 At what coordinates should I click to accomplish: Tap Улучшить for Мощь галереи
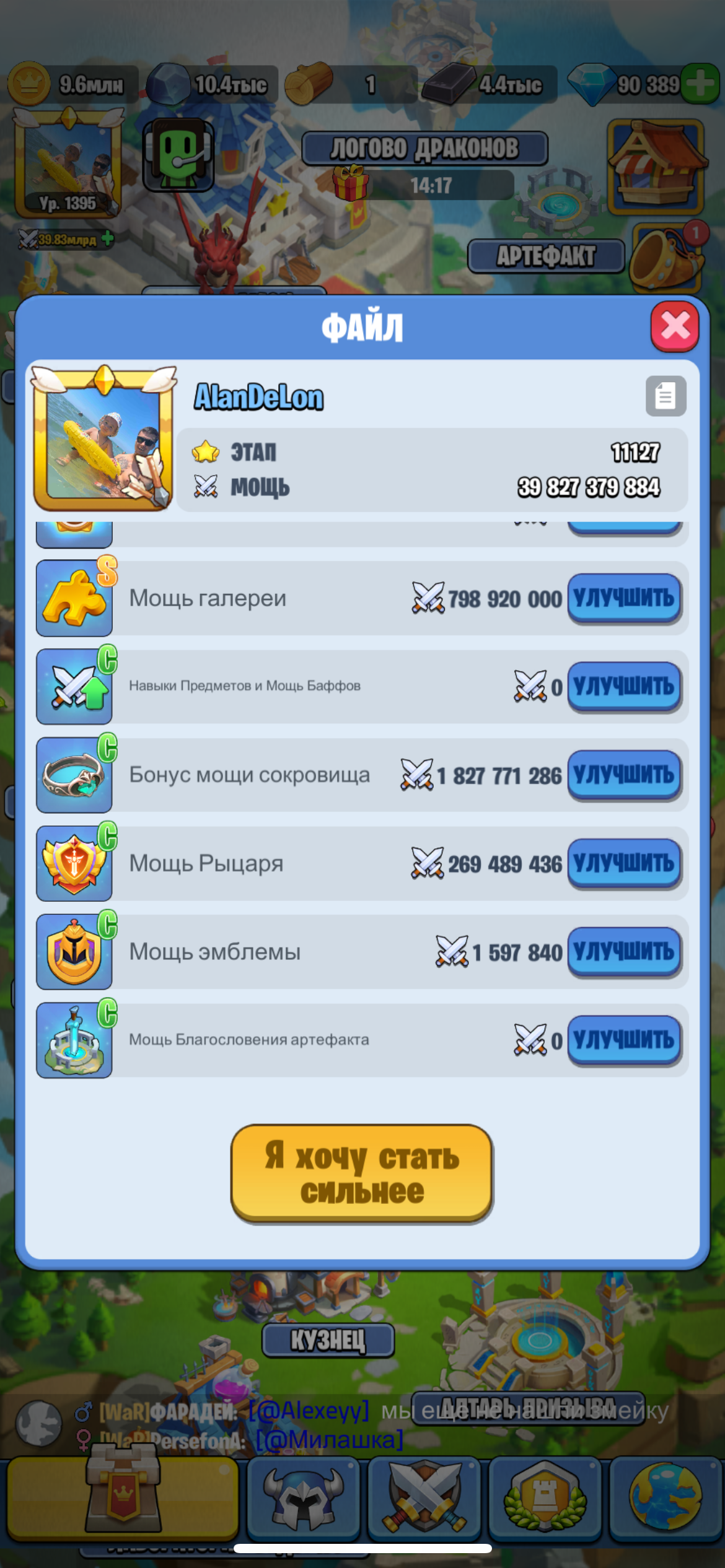pyautogui.click(x=624, y=599)
